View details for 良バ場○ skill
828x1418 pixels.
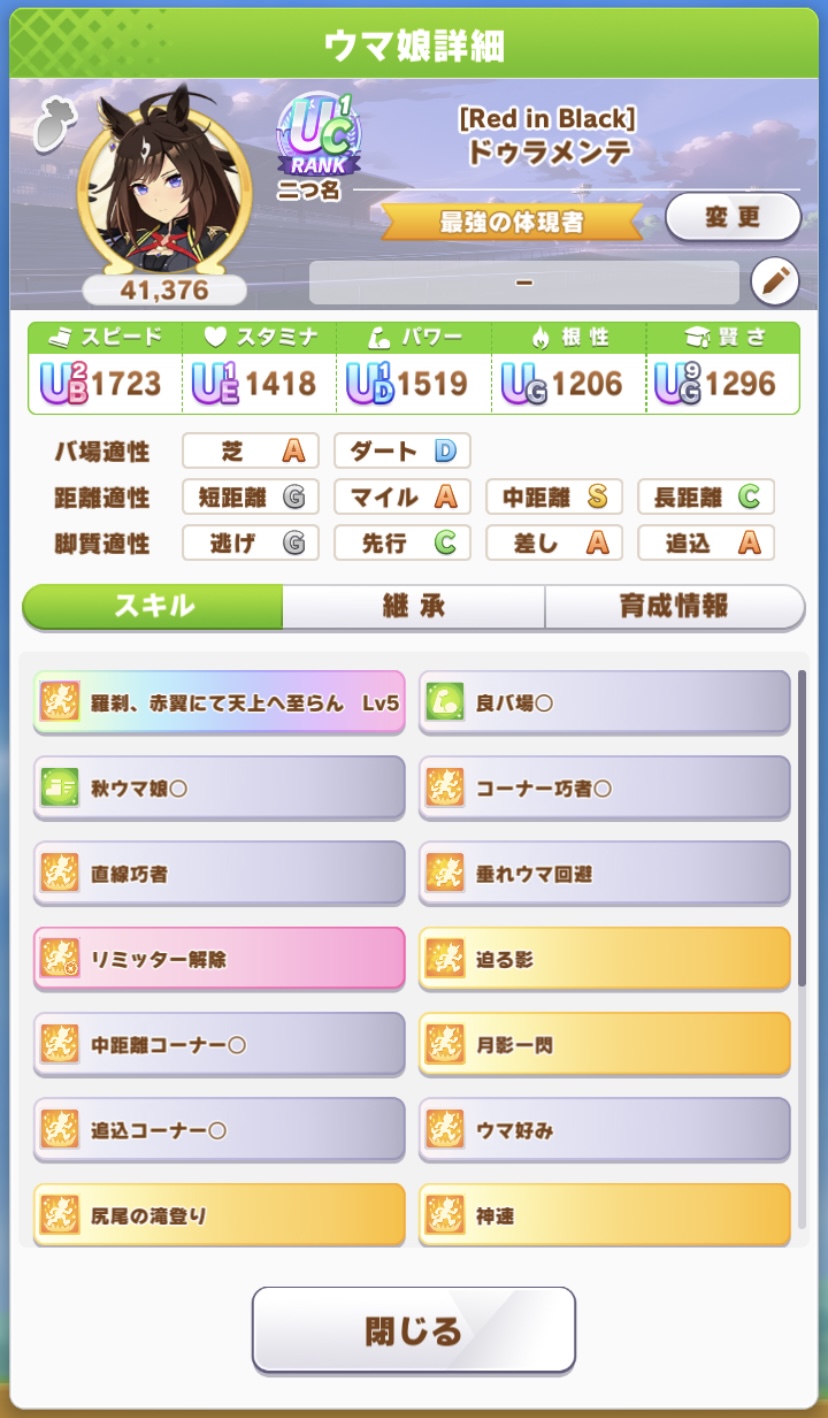point(604,703)
